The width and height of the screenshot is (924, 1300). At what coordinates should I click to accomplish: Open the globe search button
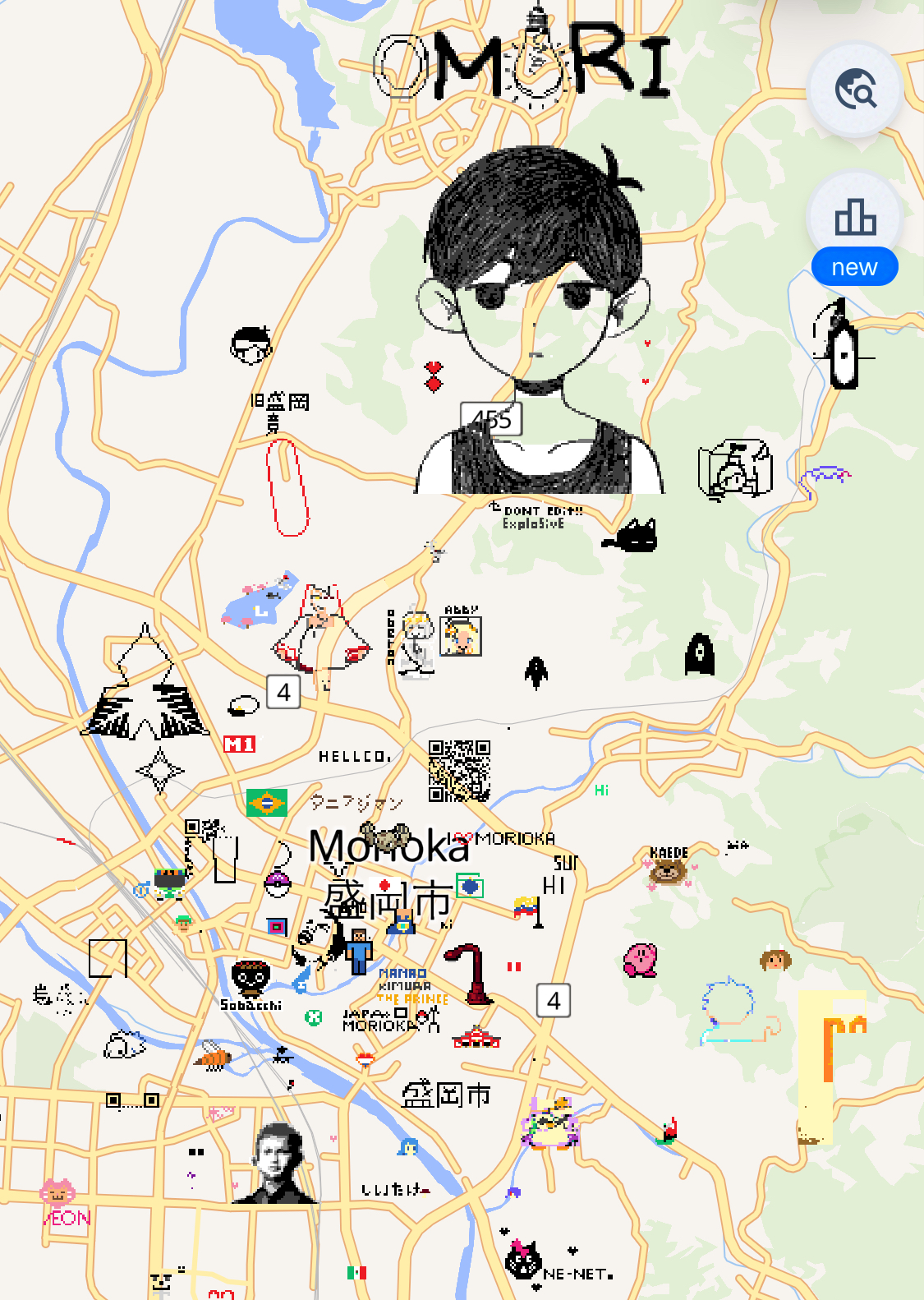pyautogui.click(x=855, y=90)
